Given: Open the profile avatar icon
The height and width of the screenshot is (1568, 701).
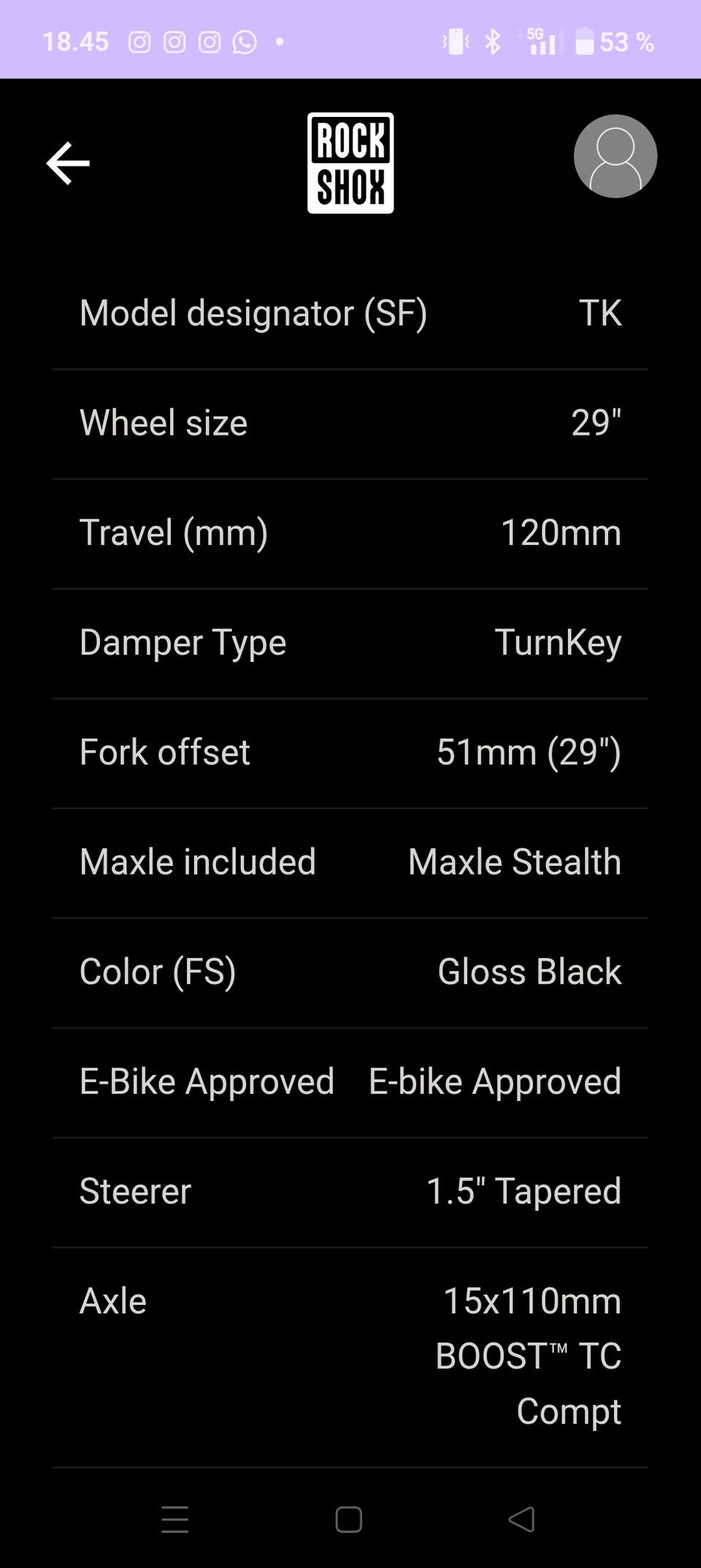Looking at the screenshot, I should (615, 156).
